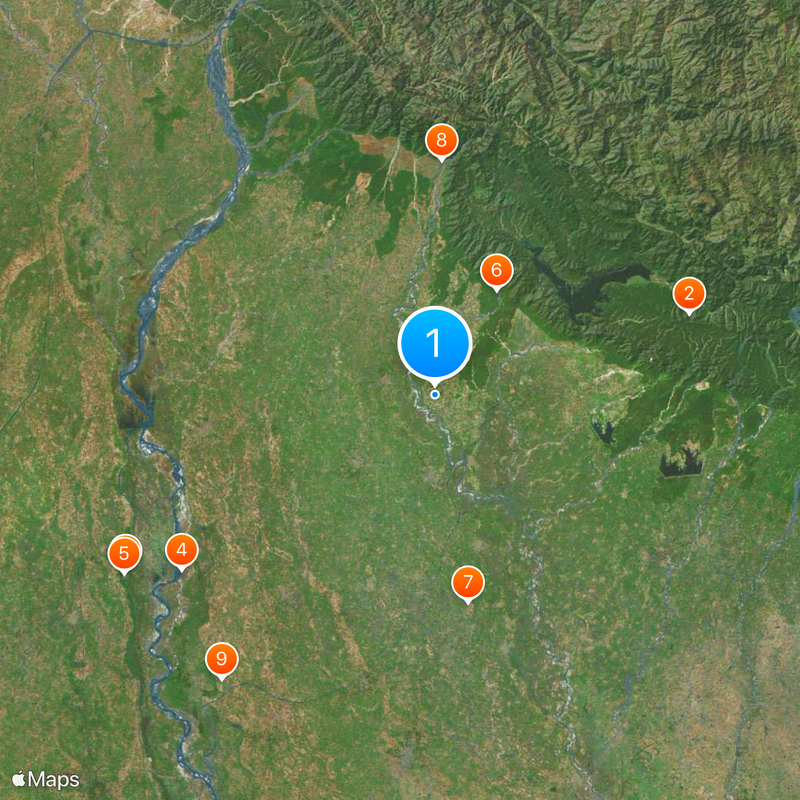Select the orange pin numbered 5
This screenshot has height=800, width=800.
pos(124,552)
